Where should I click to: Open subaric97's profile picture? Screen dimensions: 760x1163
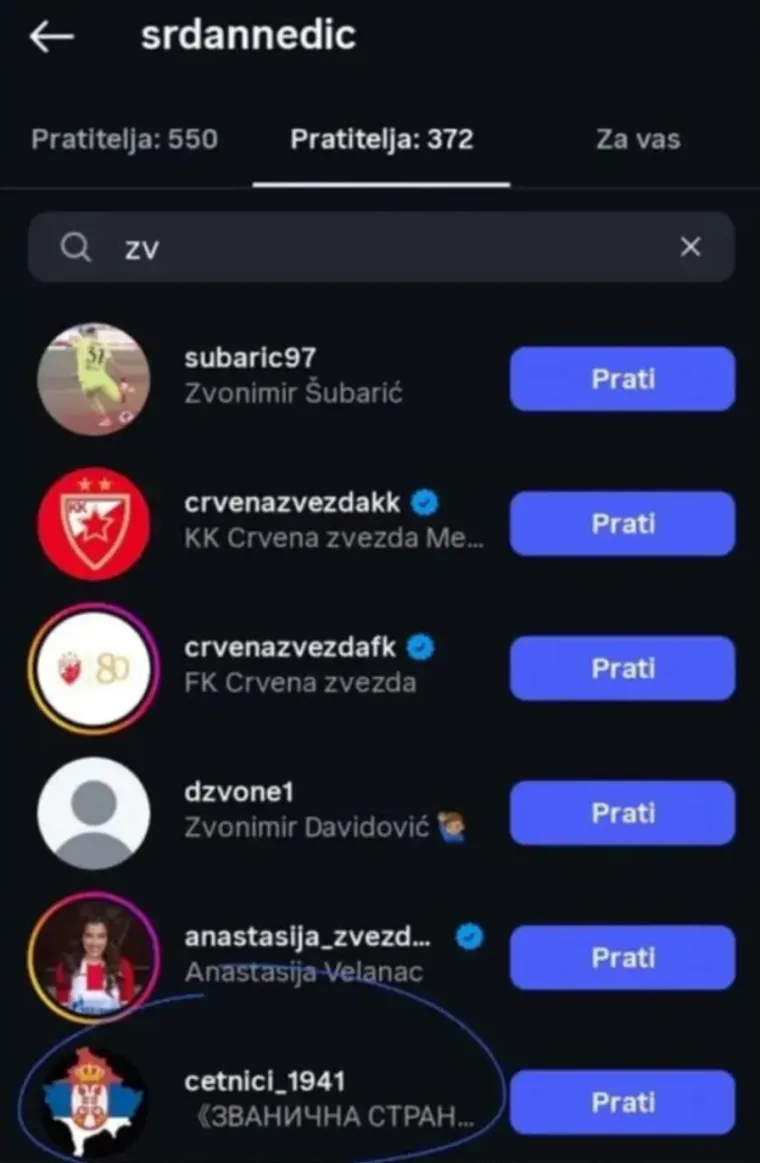click(93, 378)
